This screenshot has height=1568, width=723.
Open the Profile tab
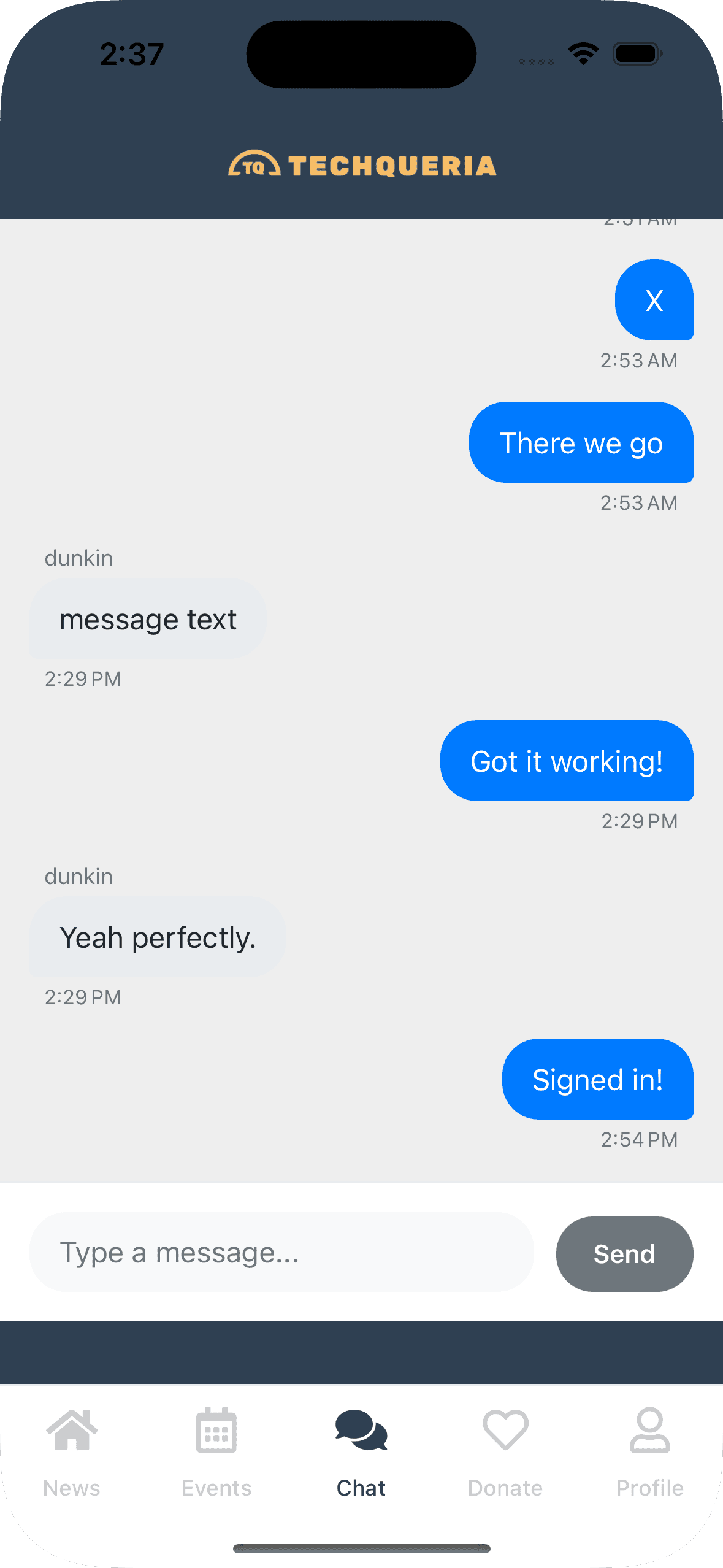649,1451
